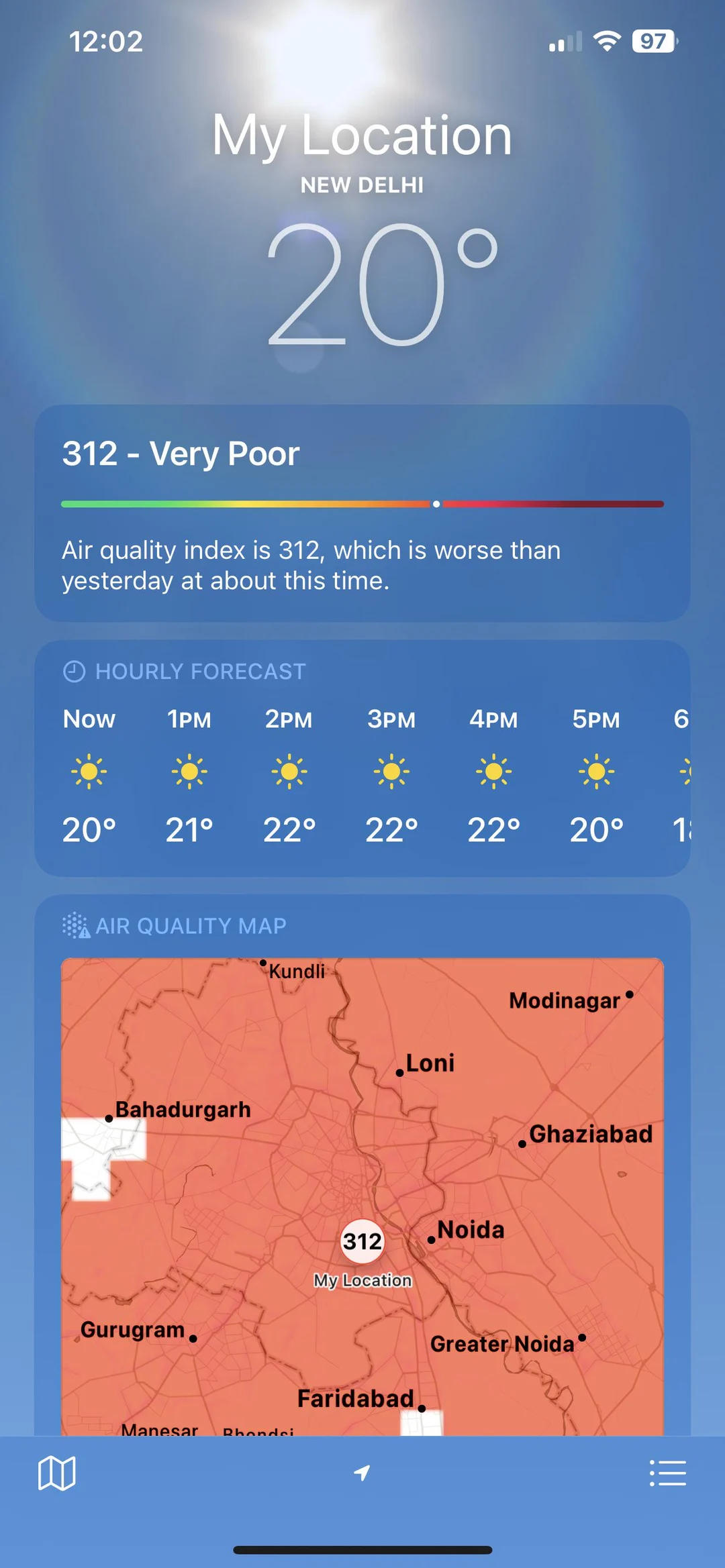The height and width of the screenshot is (1568, 725).
Task: Tap the Air Quality Map particle icon
Action: [74, 925]
